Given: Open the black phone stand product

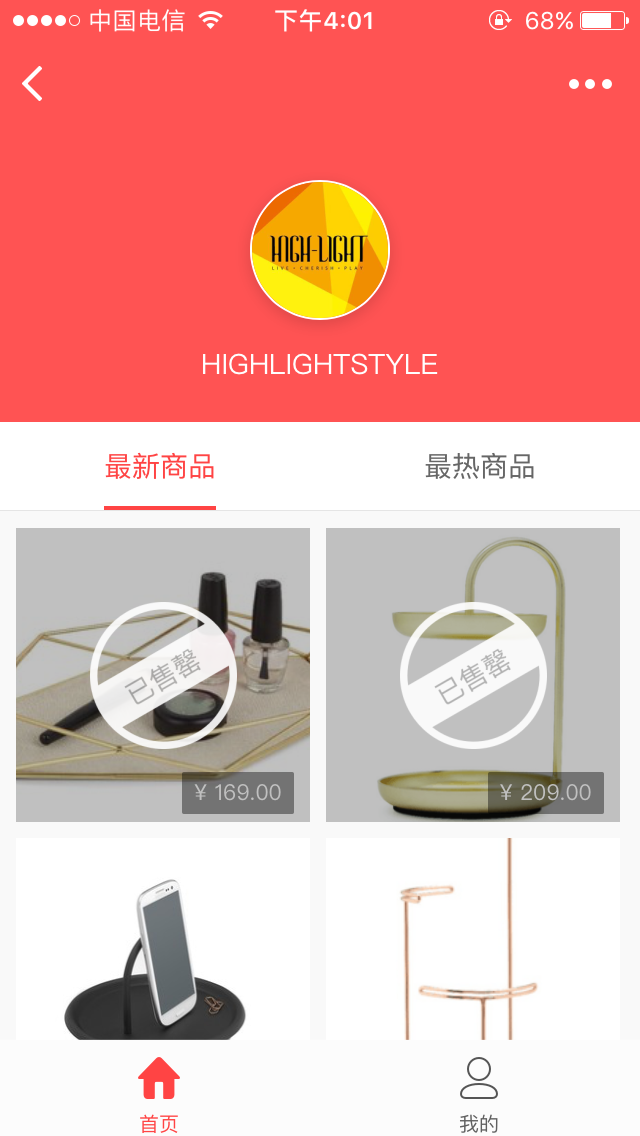Looking at the screenshot, I should (163, 940).
